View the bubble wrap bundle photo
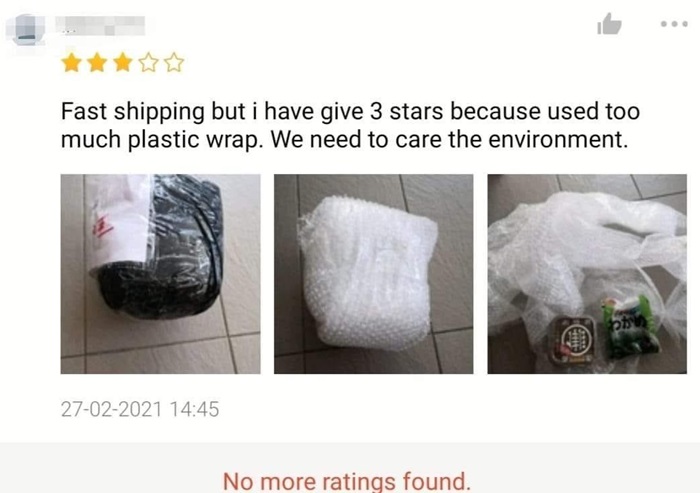Image resolution: width=700 pixels, height=493 pixels. tap(373, 274)
